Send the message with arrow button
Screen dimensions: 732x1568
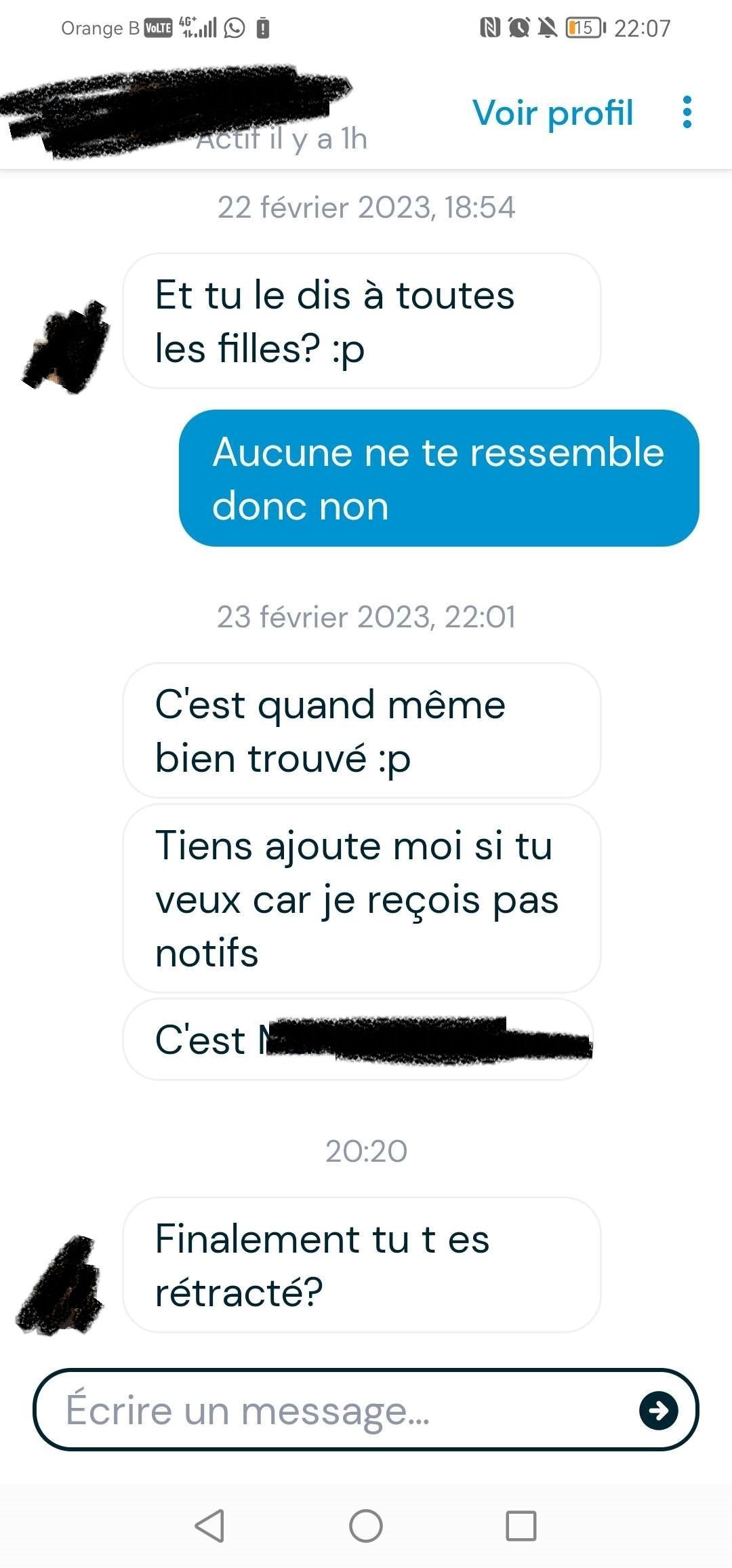pos(658,1411)
